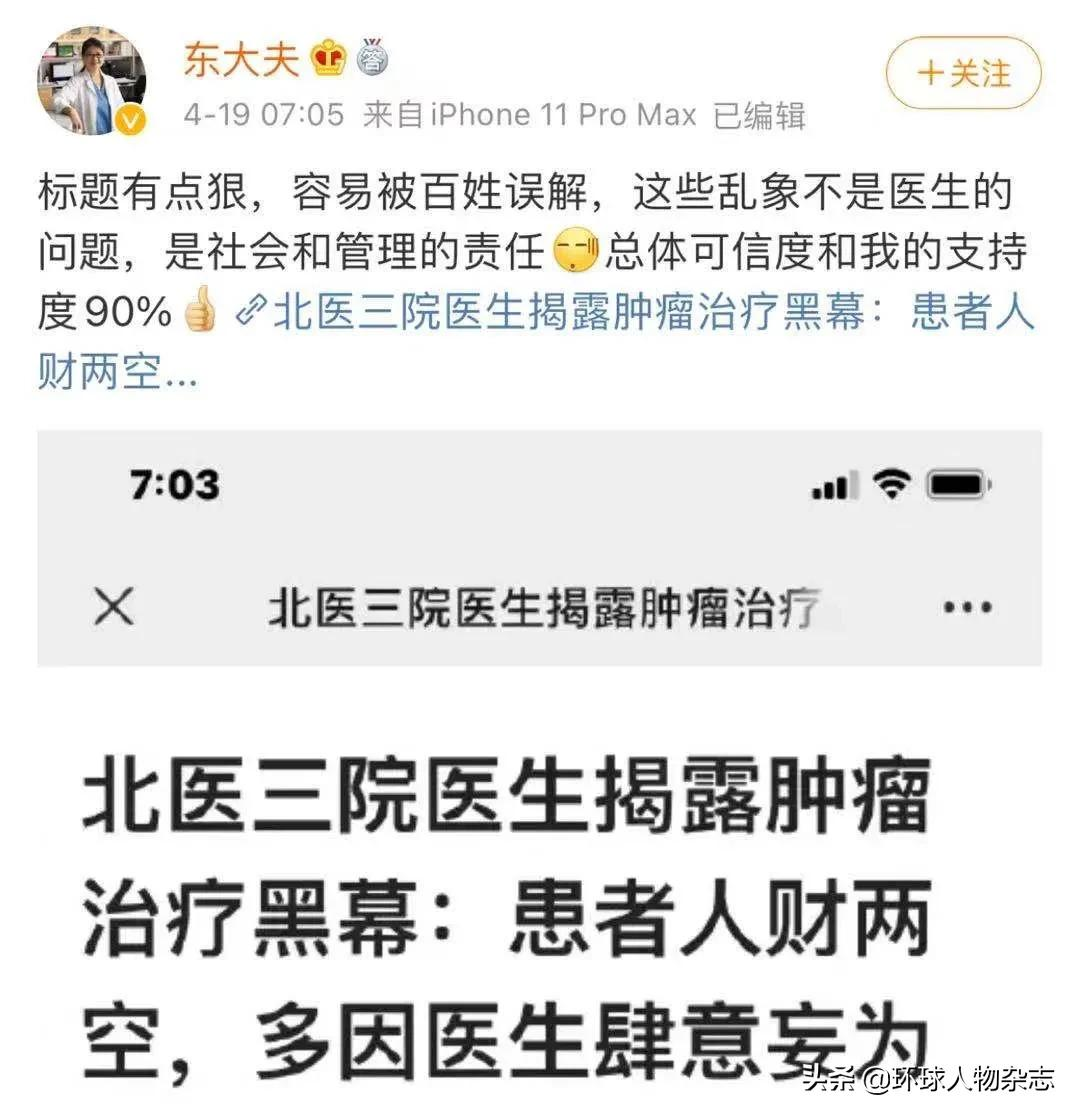Open 东大夫's profile picture

(x=92, y=81)
